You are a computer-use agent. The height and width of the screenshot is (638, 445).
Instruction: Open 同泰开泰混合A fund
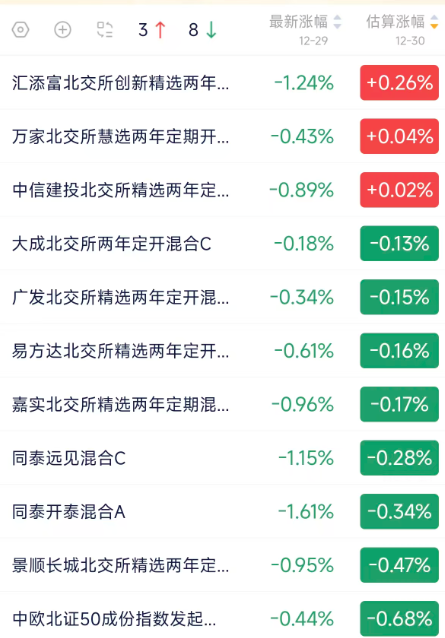[x=222, y=511]
